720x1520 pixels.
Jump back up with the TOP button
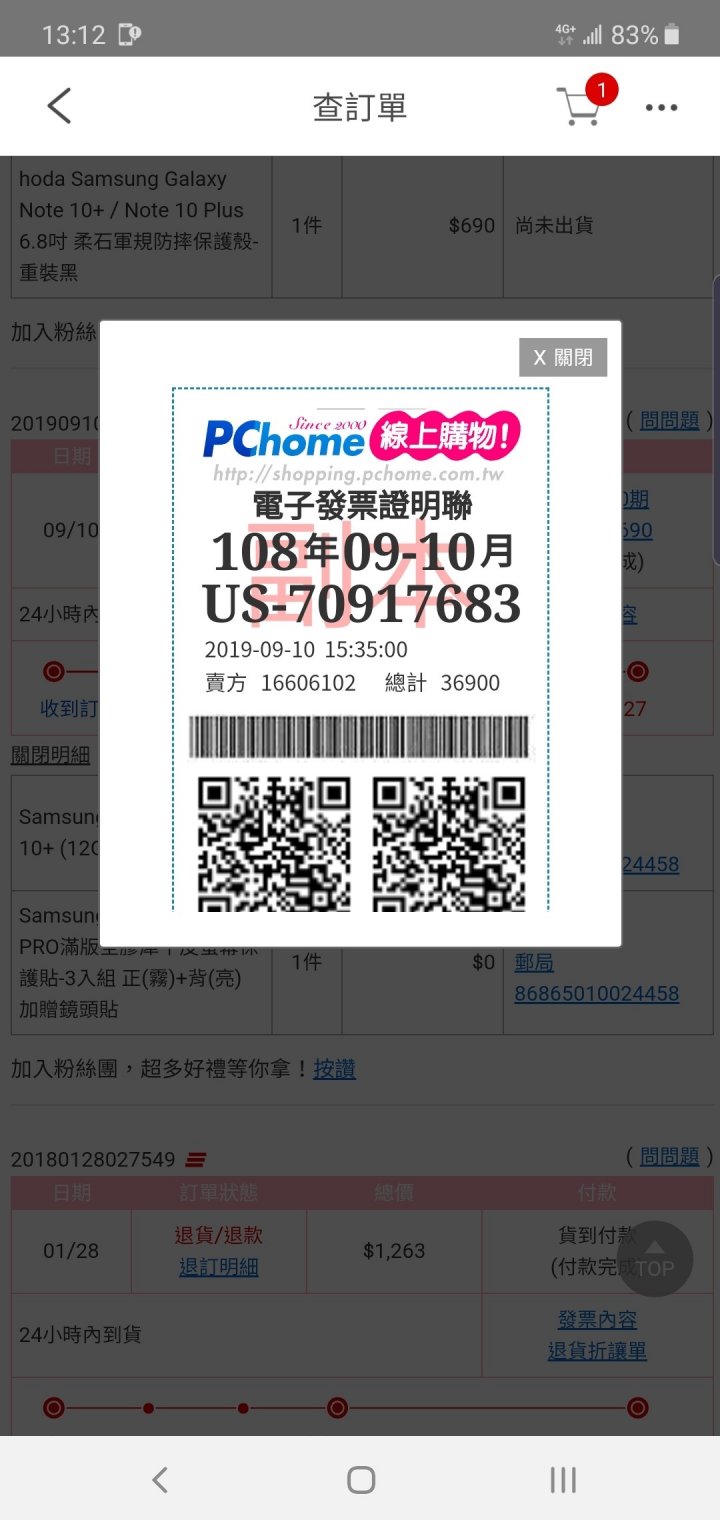(x=654, y=1259)
